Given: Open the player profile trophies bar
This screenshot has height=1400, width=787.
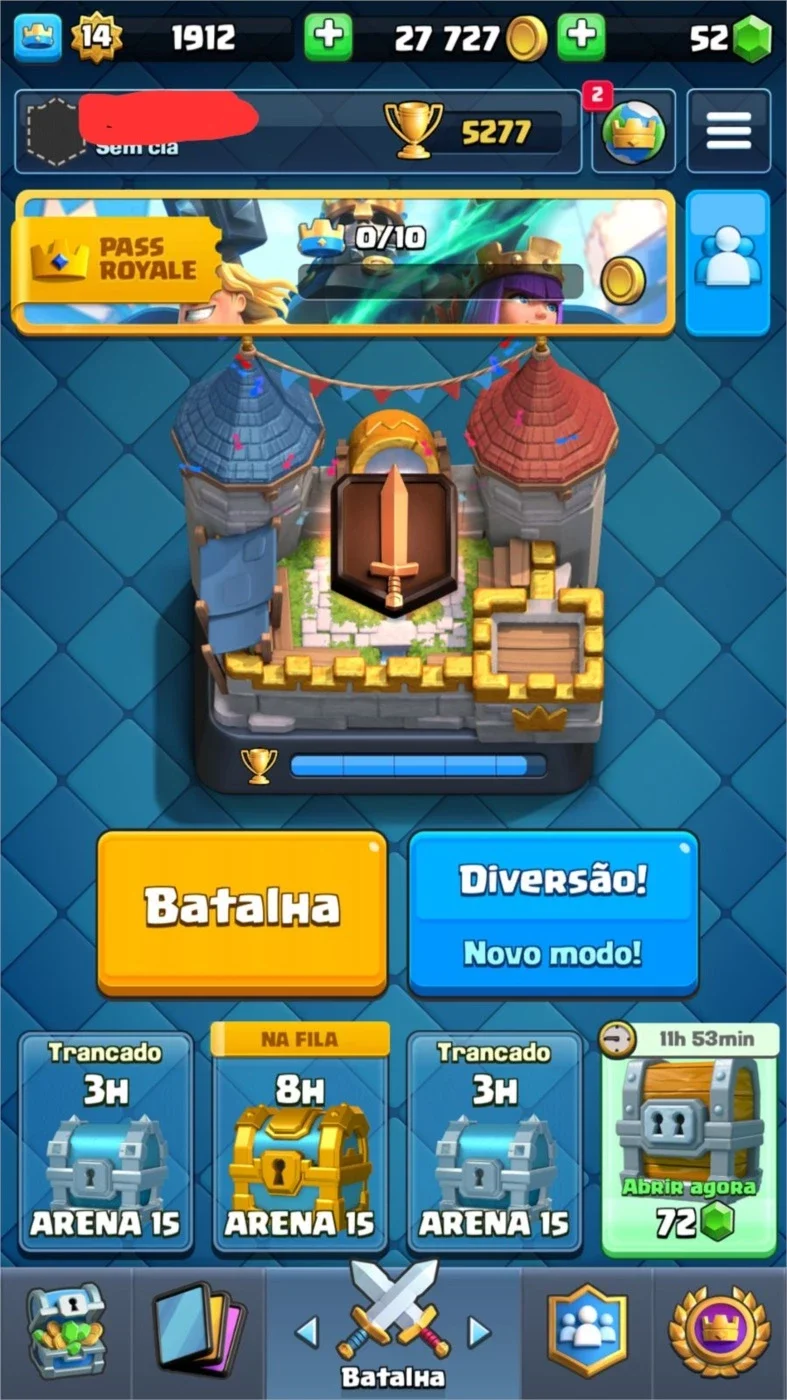Looking at the screenshot, I should [298, 131].
